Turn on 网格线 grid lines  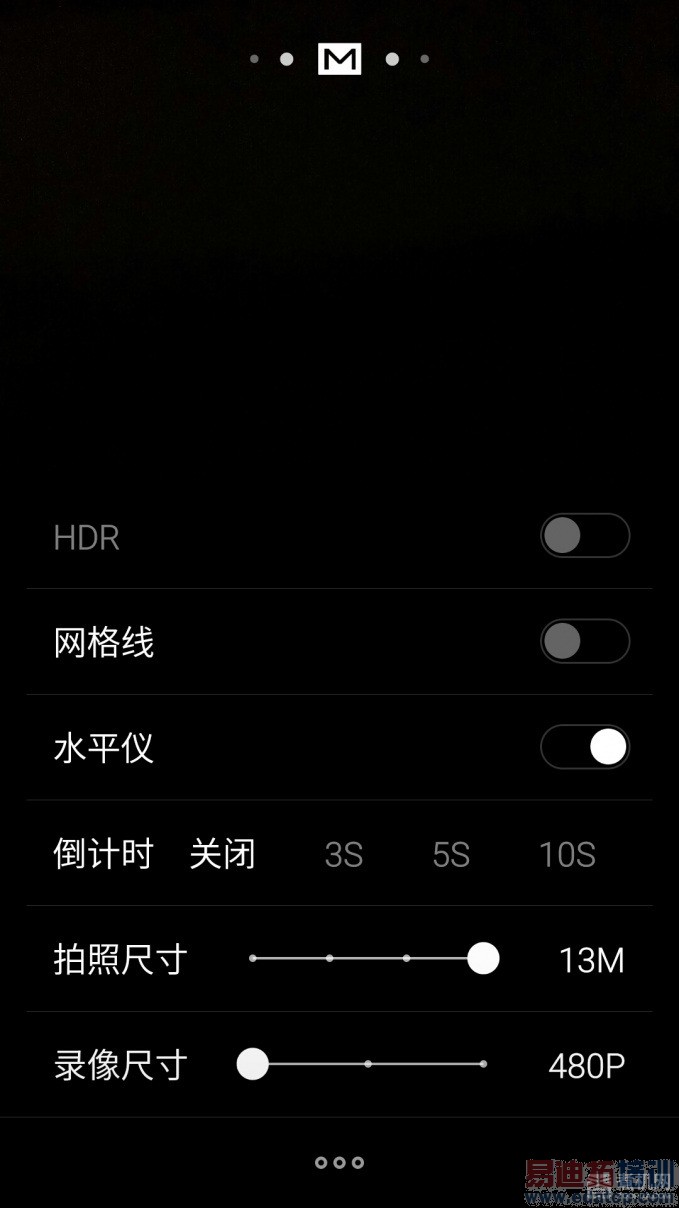[585, 641]
